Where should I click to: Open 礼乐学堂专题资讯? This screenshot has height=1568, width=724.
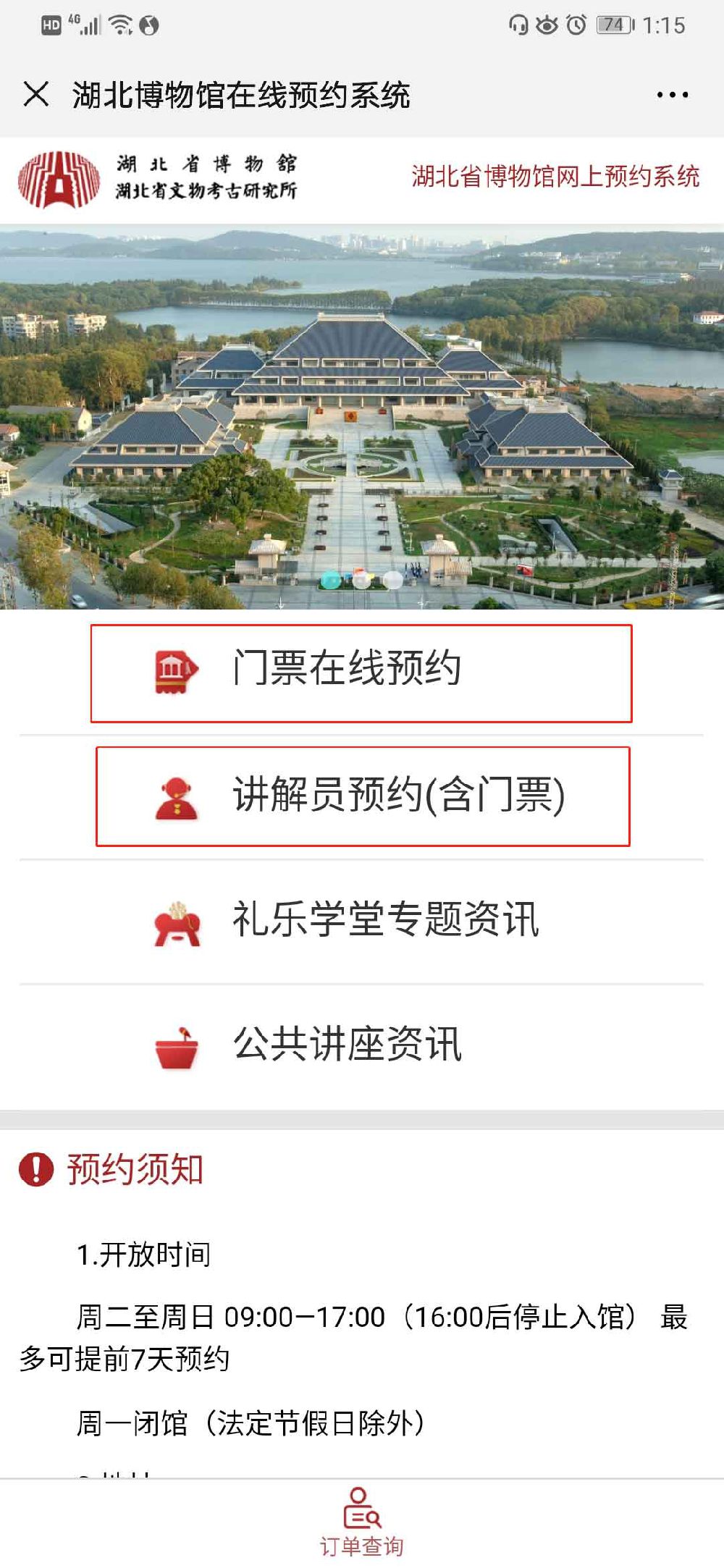tap(361, 921)
